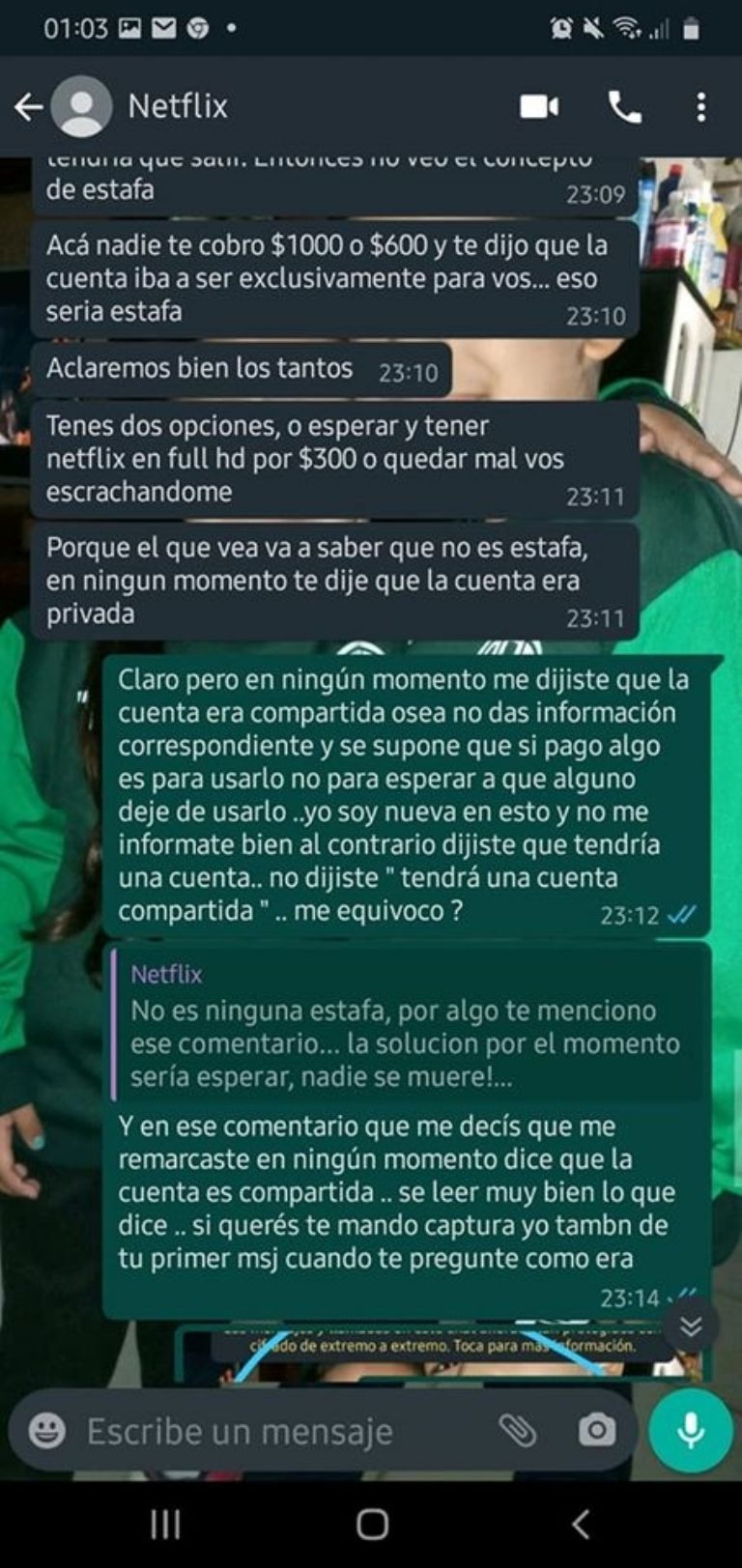Open the chat overflow menu

click(701, 106)
